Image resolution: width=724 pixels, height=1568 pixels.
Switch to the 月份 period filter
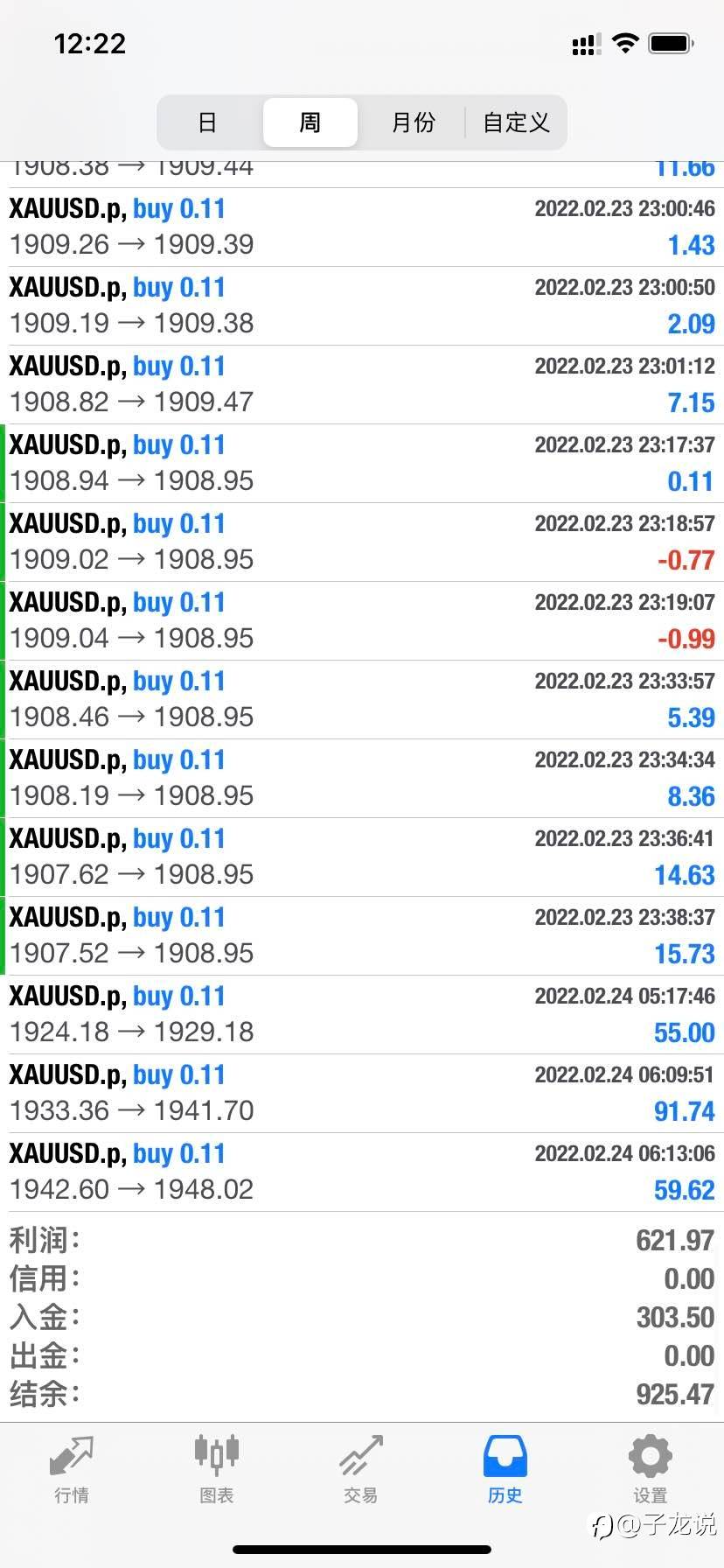[x=413, y=122]
